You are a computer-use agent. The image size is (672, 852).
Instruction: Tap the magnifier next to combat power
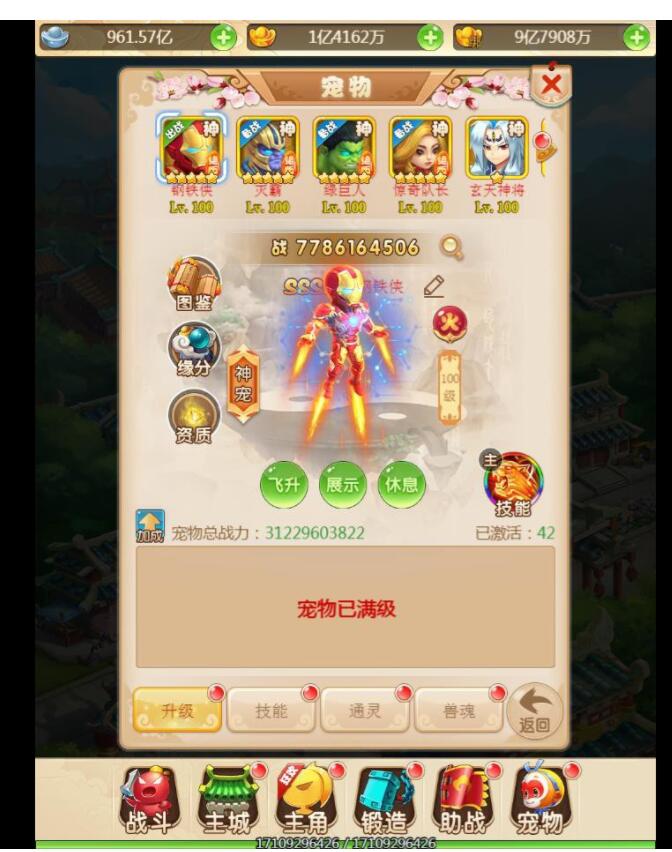pyautogui.click(x=452, y=246)
